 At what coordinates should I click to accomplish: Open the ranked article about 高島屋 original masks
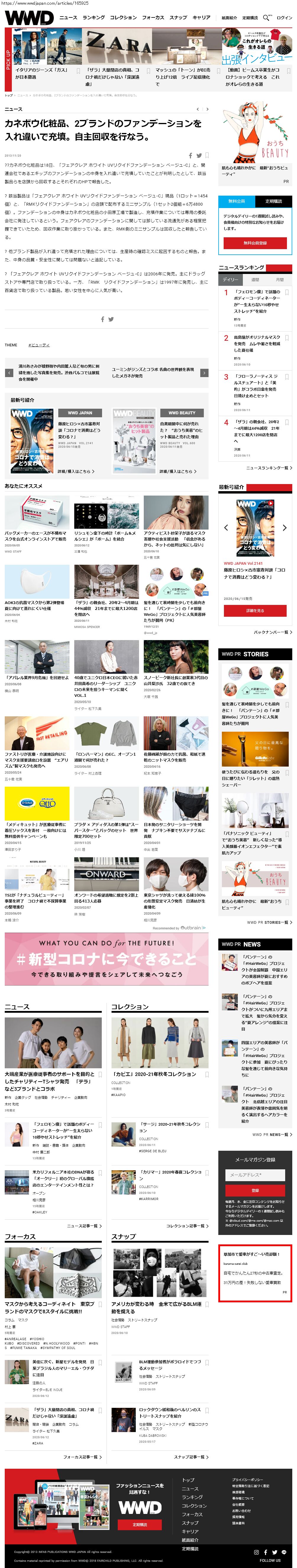(x=257, y=343)
